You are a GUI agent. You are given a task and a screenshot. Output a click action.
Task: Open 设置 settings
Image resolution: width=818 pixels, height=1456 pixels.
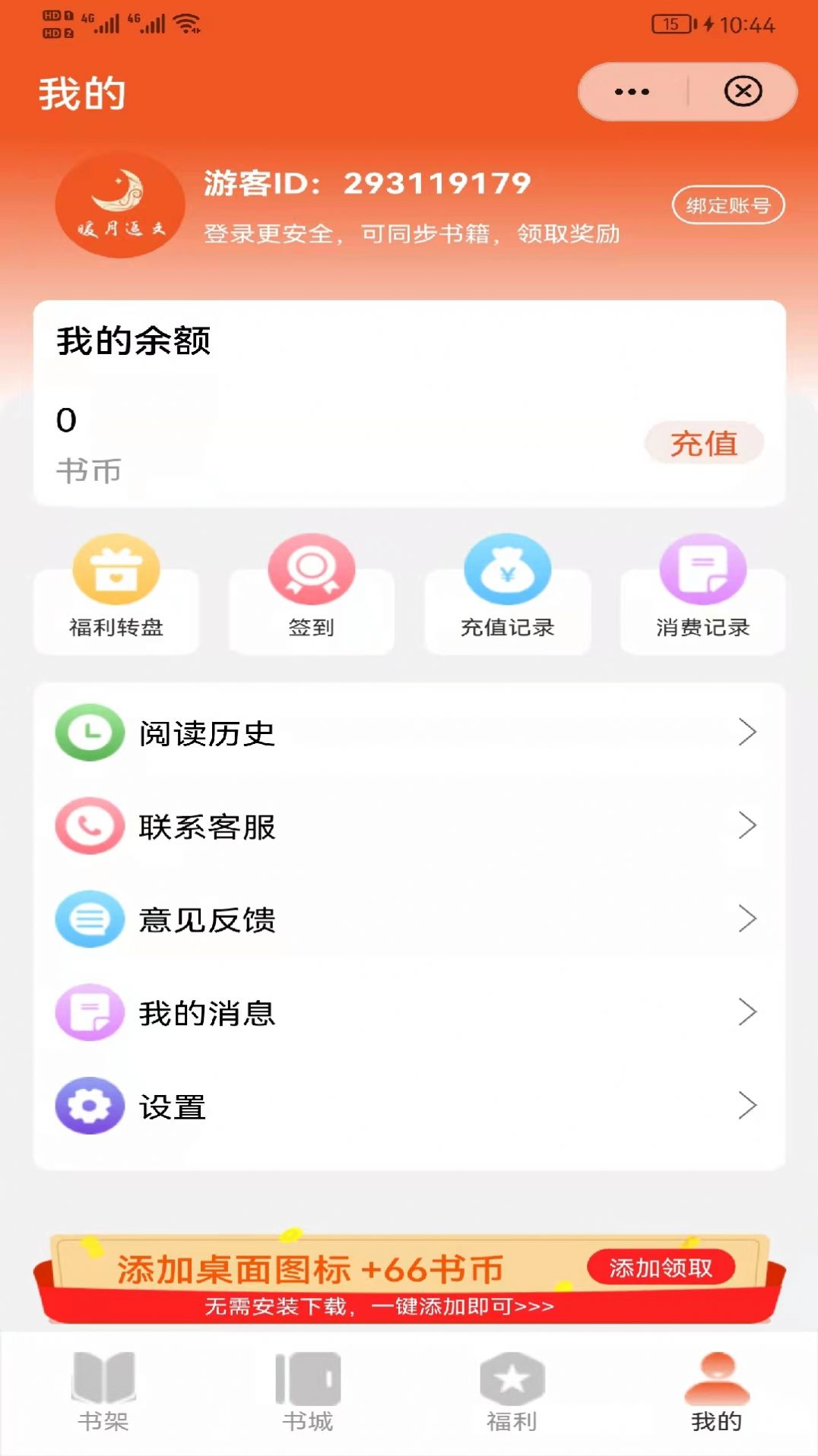409,1106
